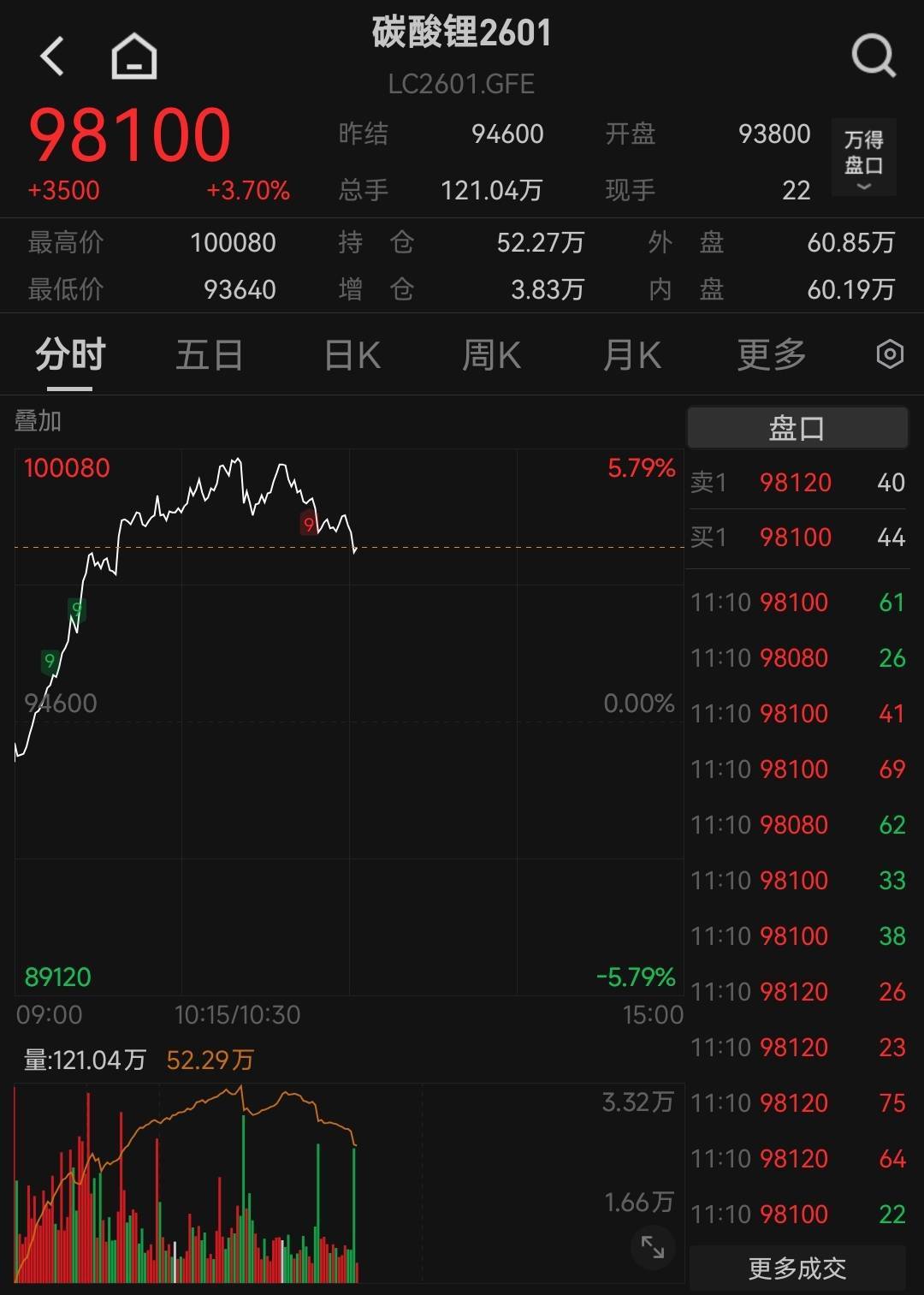This screenshot has height=1295, width=924.
Task: Switch to the 日K chart
Action: [352, 354]
